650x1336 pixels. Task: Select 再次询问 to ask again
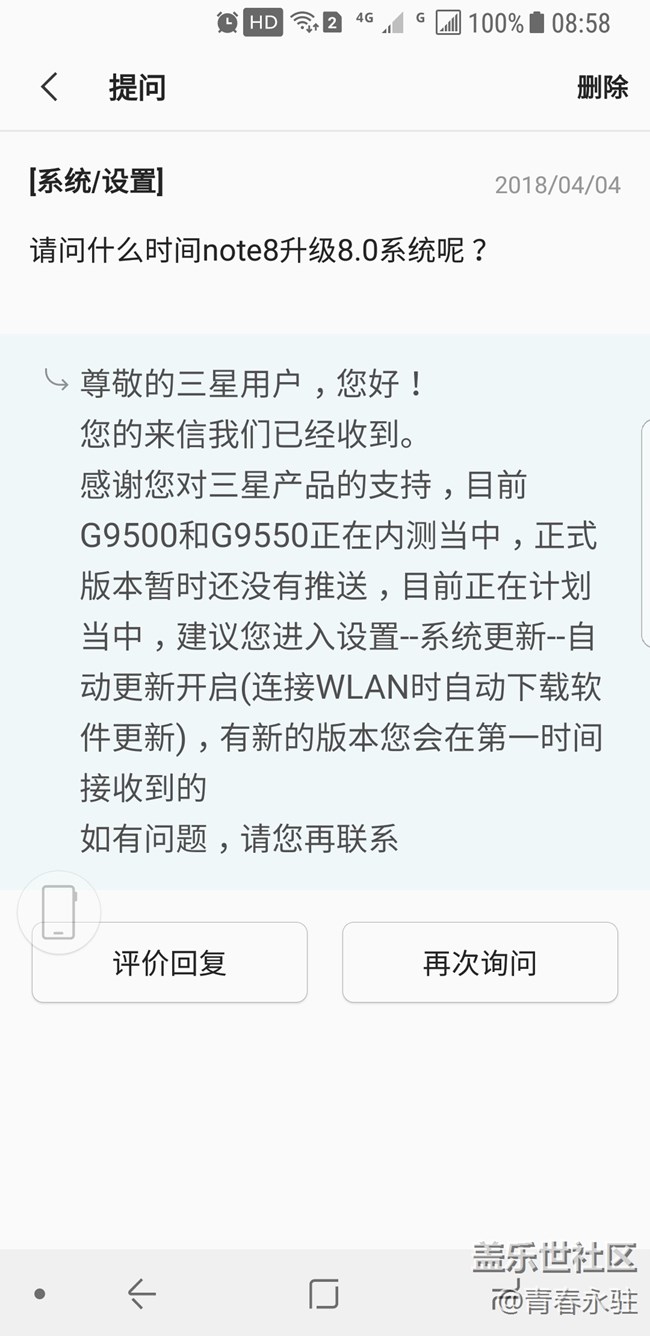480,962
